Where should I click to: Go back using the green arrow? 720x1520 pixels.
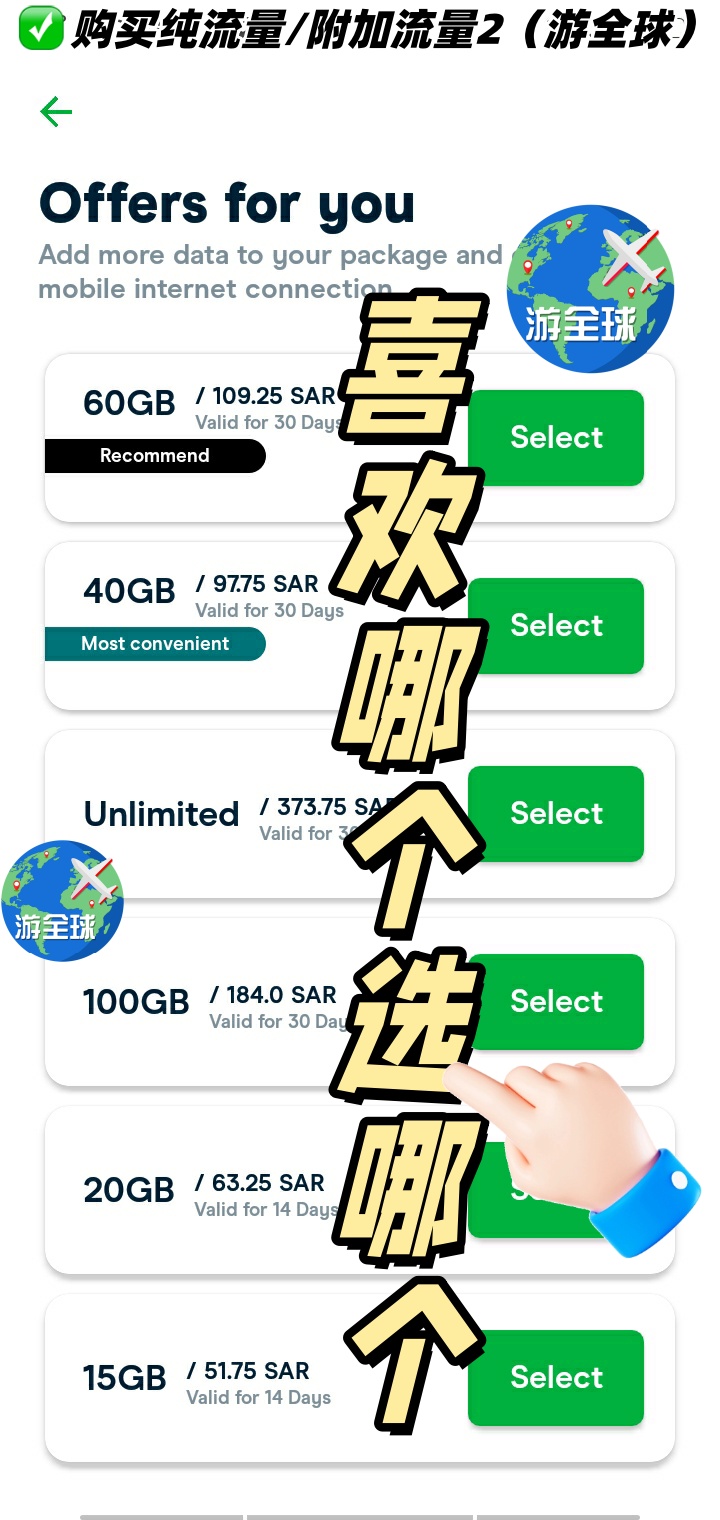pos(56,112)
